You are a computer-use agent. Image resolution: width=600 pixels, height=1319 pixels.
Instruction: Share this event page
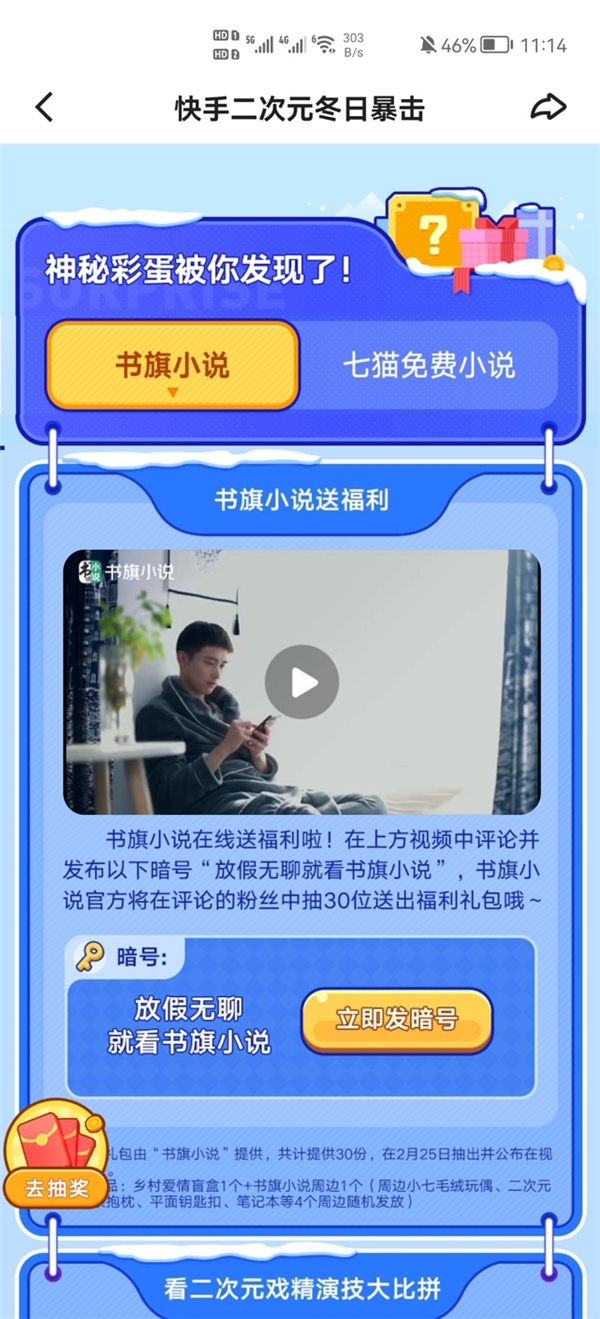coord(548,107)
